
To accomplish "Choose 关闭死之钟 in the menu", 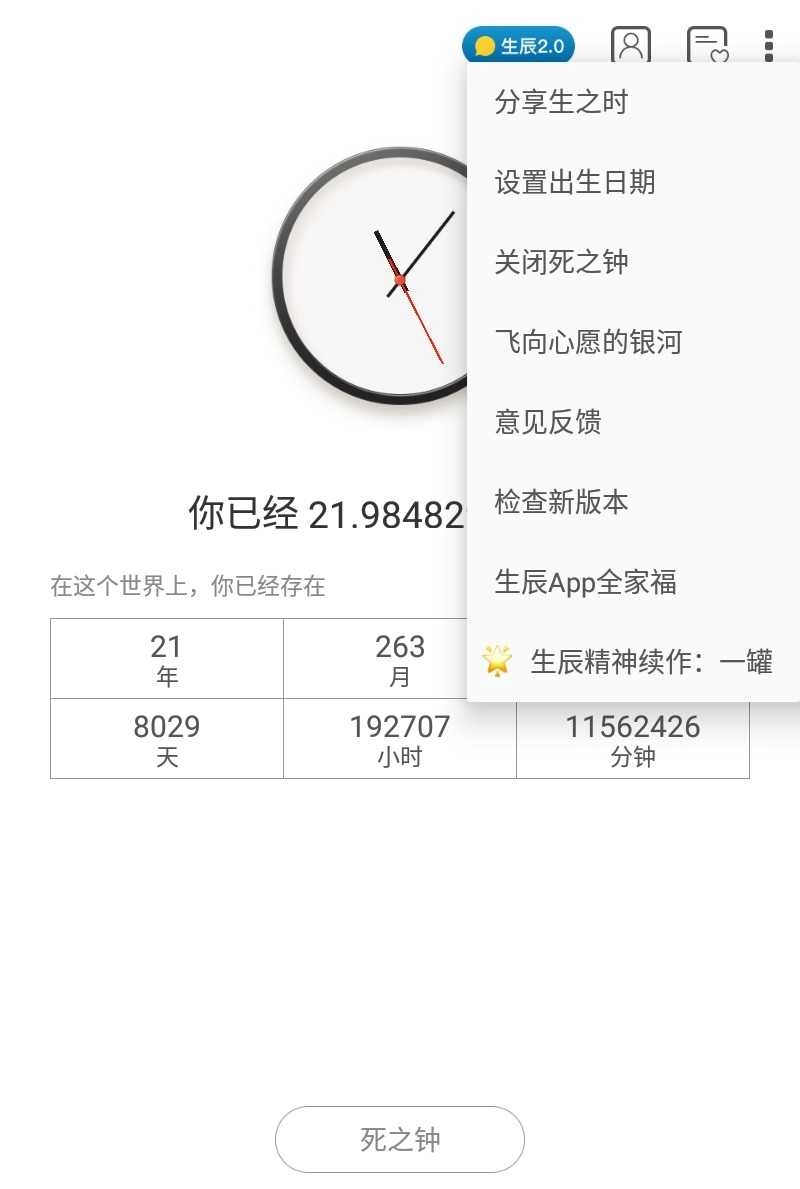I will (x=561, y=262).
